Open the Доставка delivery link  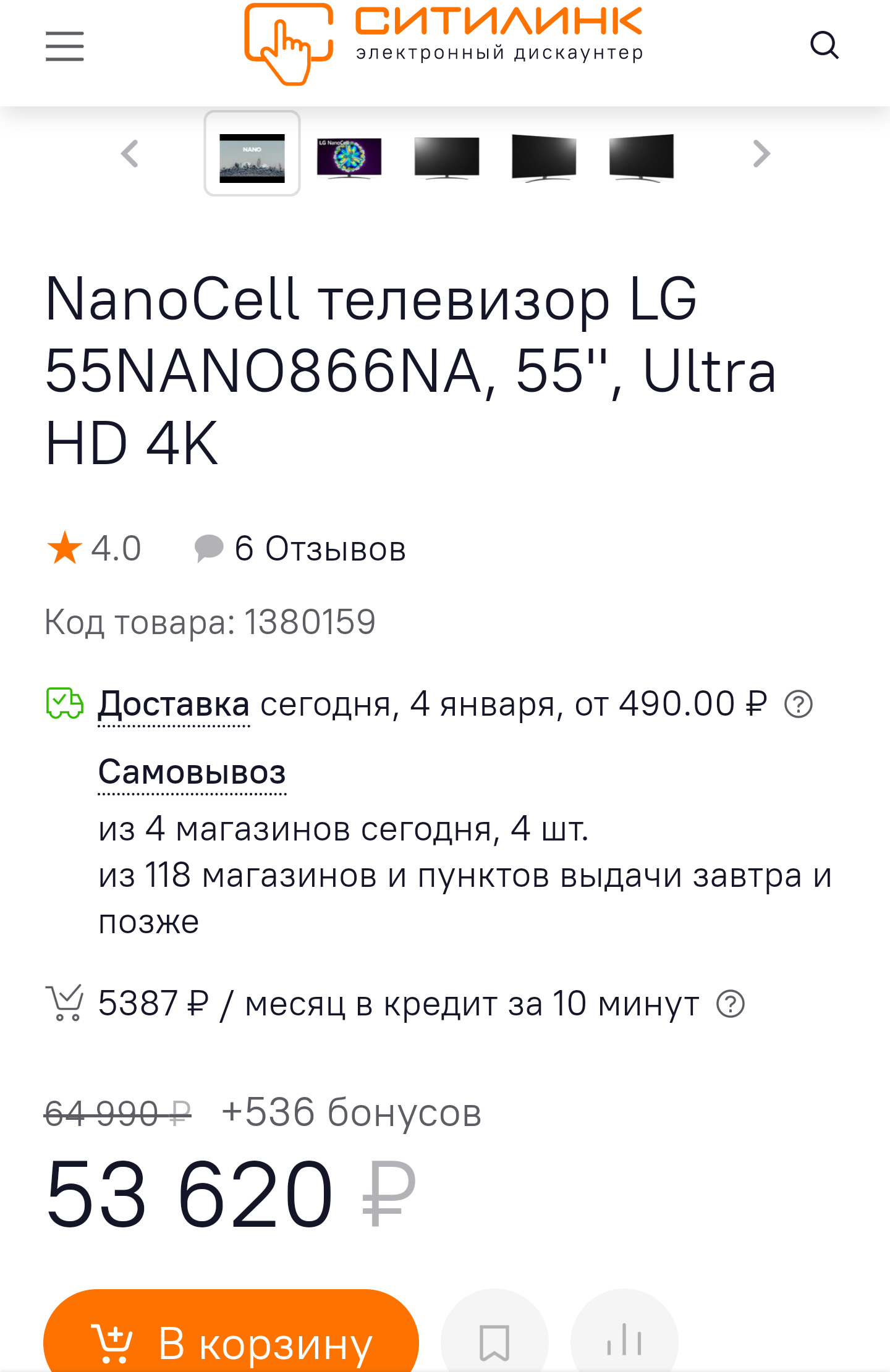(174, 704)
